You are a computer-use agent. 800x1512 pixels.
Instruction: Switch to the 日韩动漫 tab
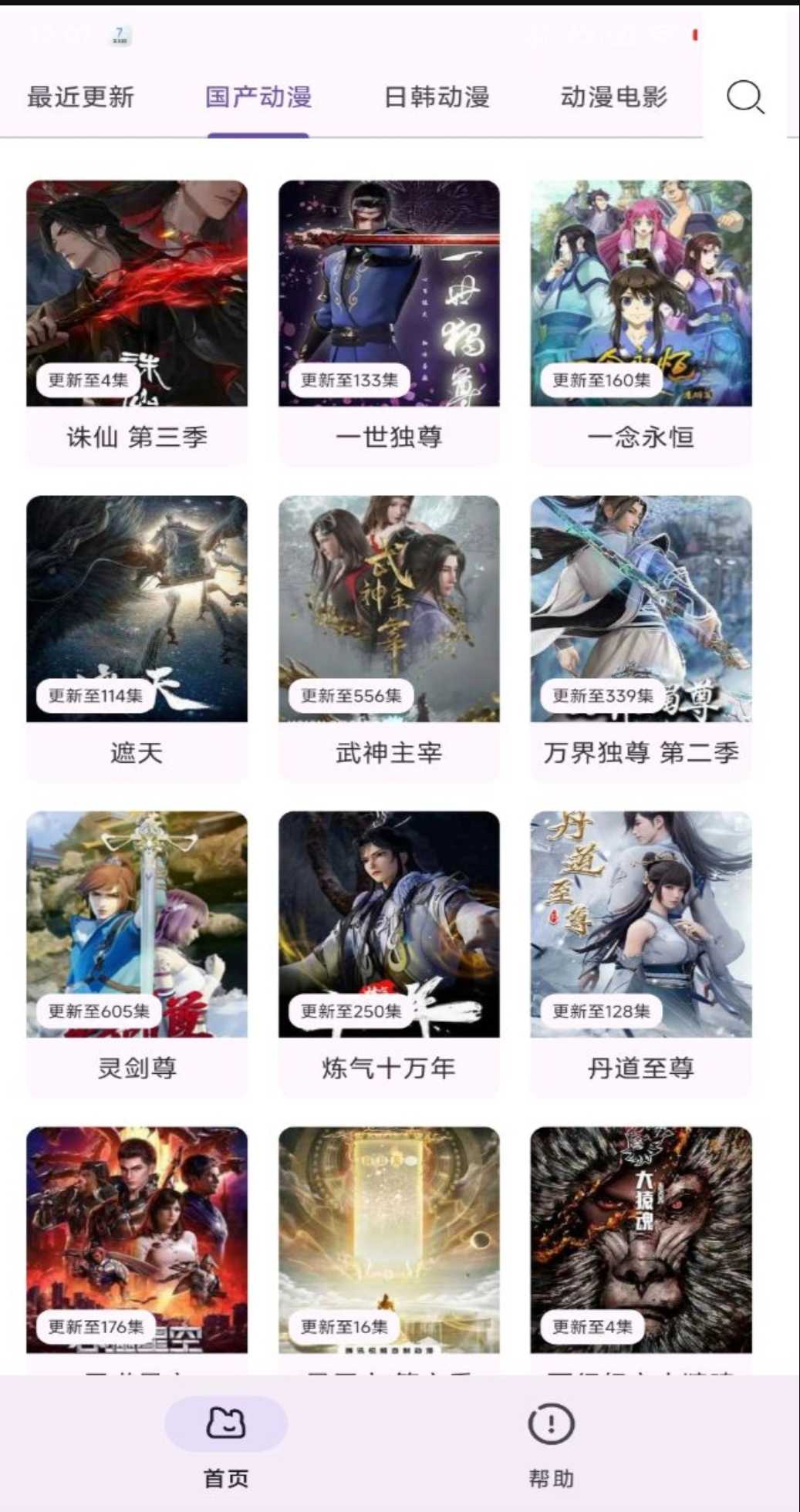point(437,97)
